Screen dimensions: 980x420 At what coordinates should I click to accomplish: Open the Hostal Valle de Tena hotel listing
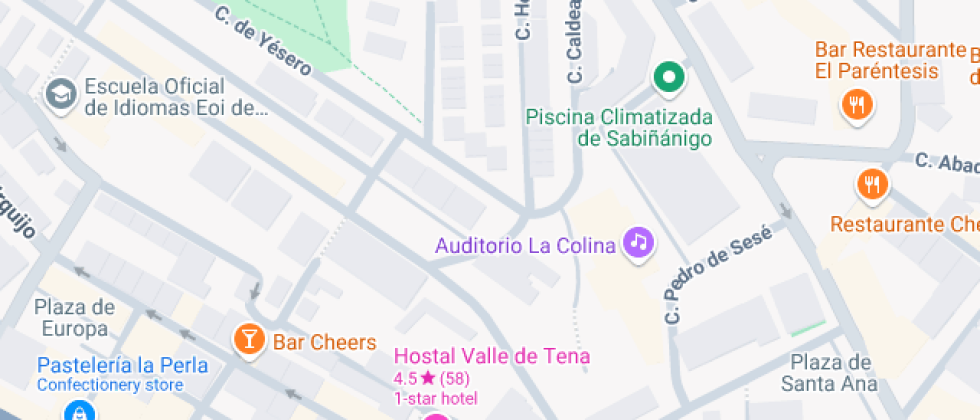[x=491, y=356]
